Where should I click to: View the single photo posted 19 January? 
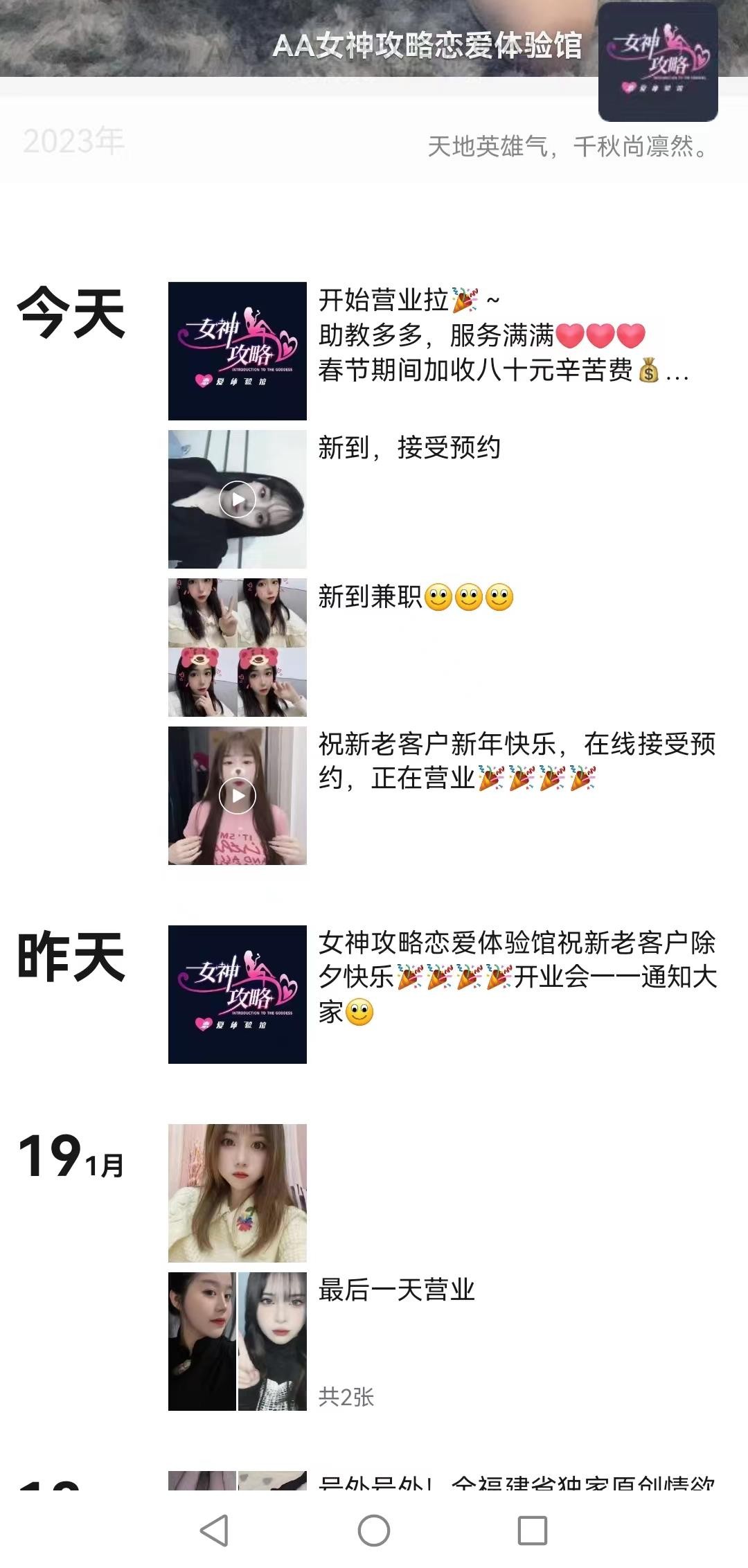[x=237, y=1193]
